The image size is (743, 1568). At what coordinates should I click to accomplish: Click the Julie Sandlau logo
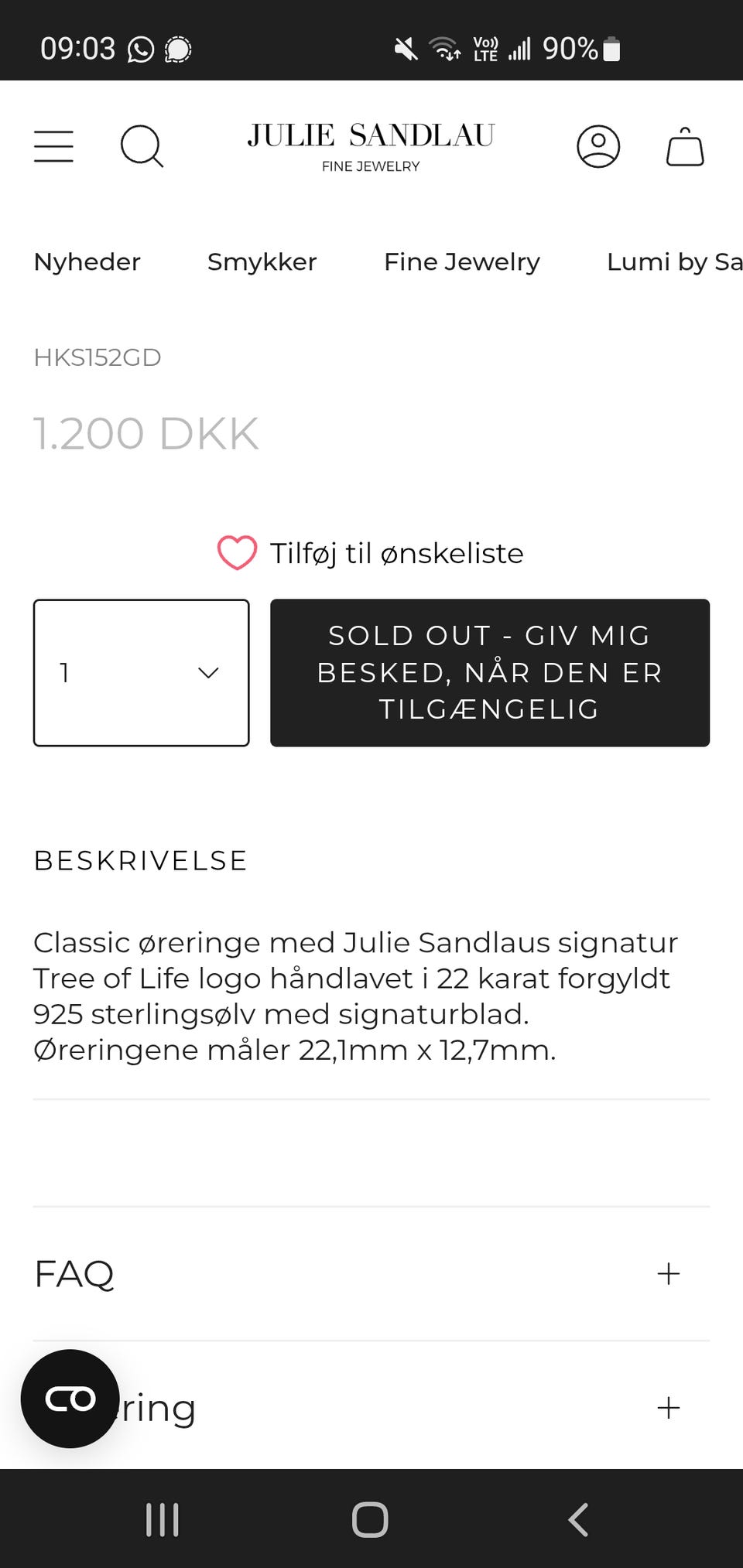pyautogui.click(x=370, y=147)
